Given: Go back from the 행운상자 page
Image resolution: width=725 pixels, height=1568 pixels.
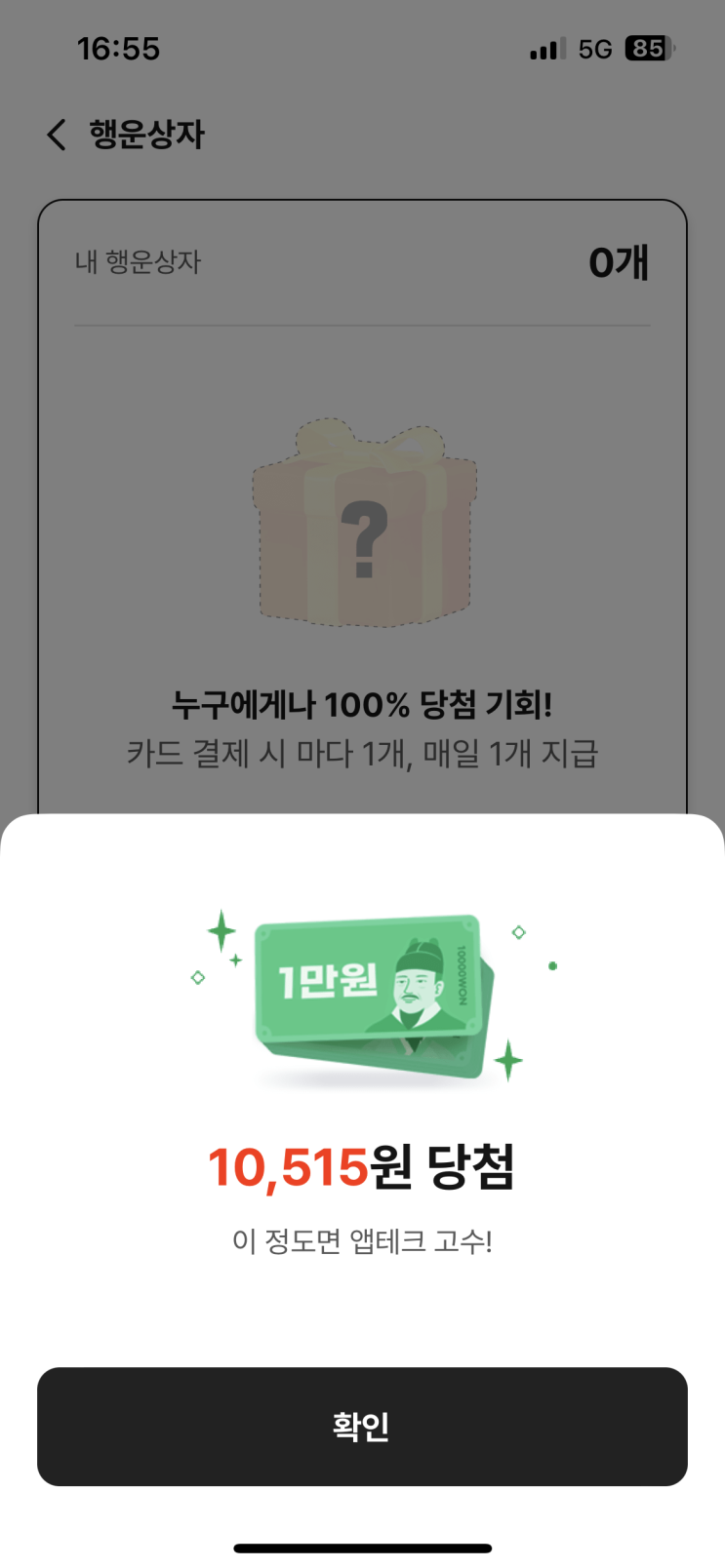Looking at the screenshot, I should (57, 135).
